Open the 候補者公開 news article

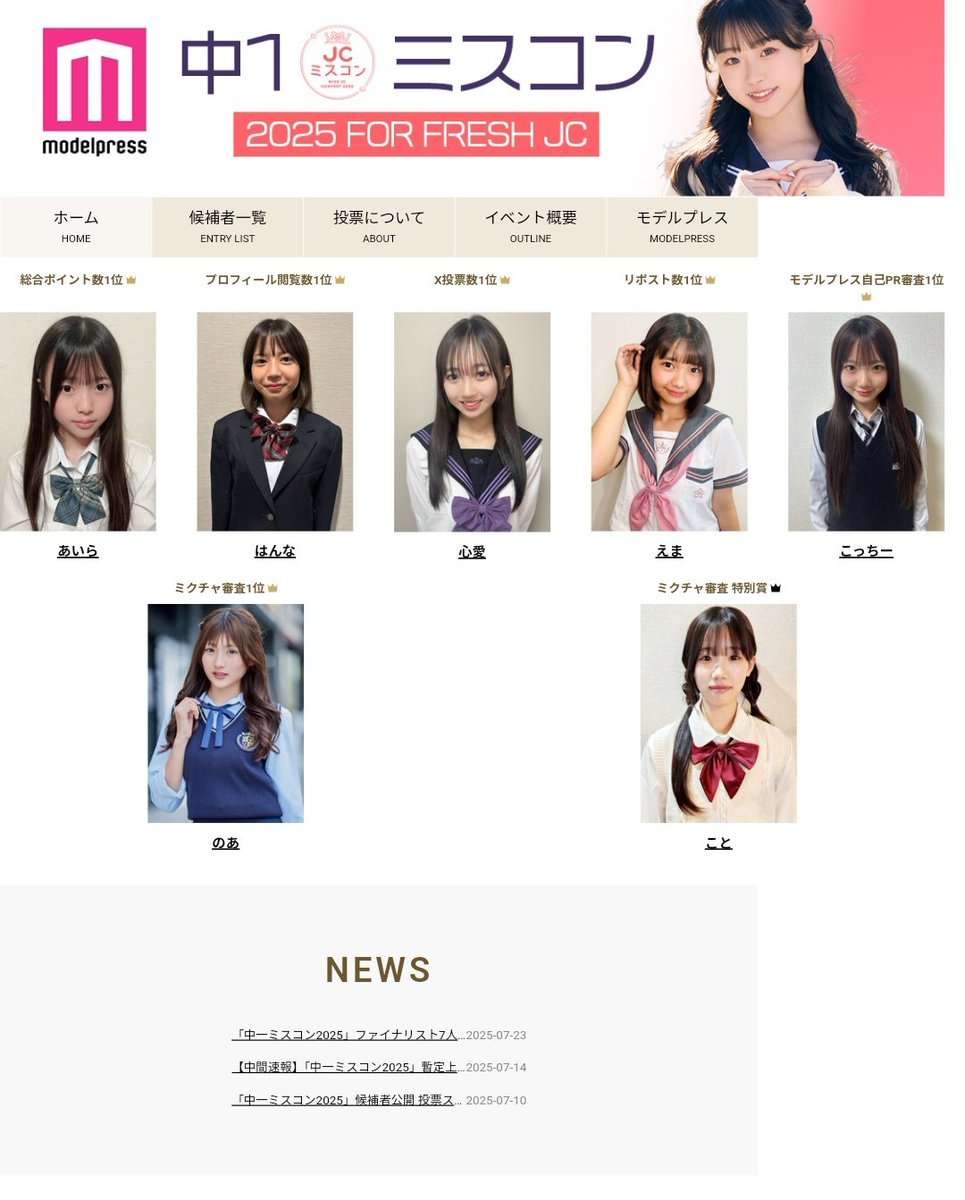click(x=345, y=1100)
